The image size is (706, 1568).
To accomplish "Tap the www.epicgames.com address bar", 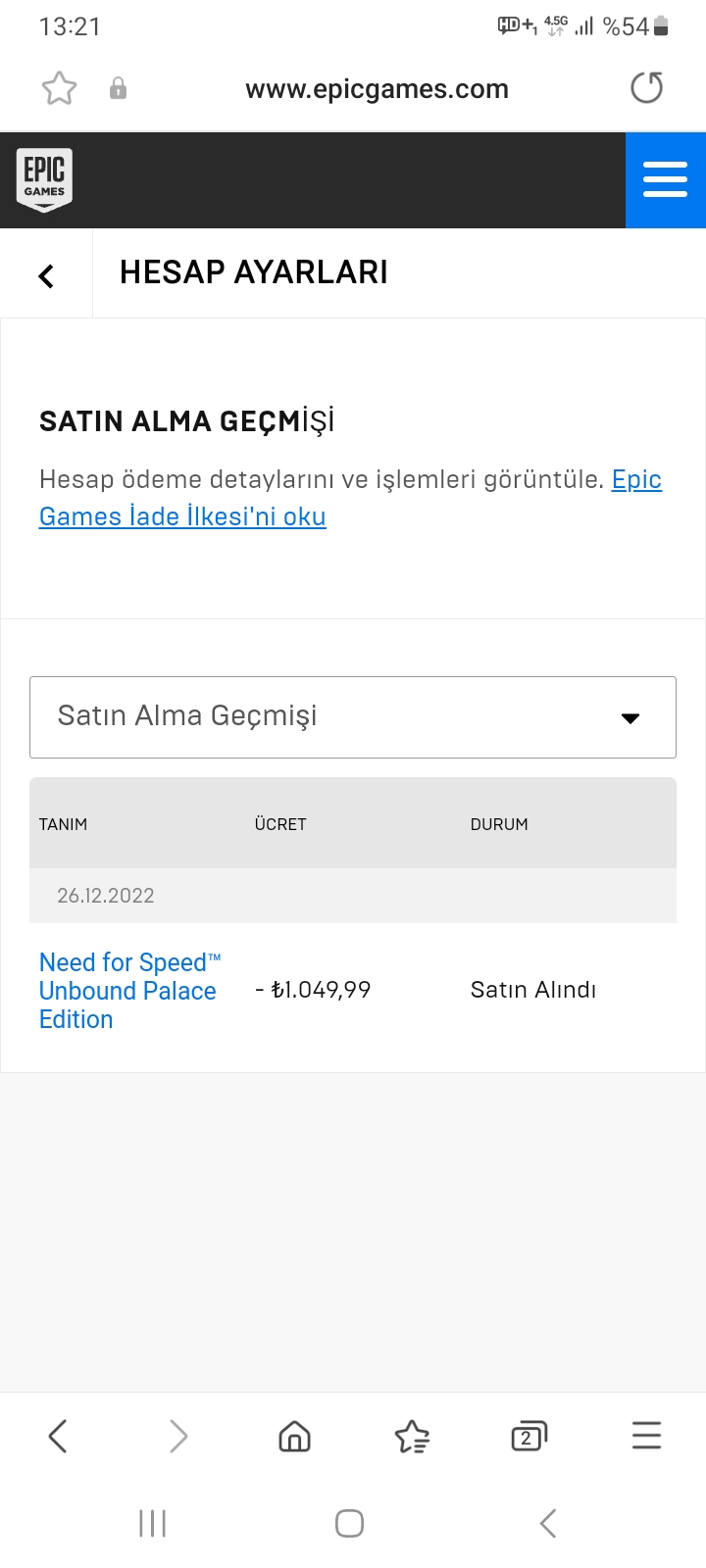I will pos(377,89).
